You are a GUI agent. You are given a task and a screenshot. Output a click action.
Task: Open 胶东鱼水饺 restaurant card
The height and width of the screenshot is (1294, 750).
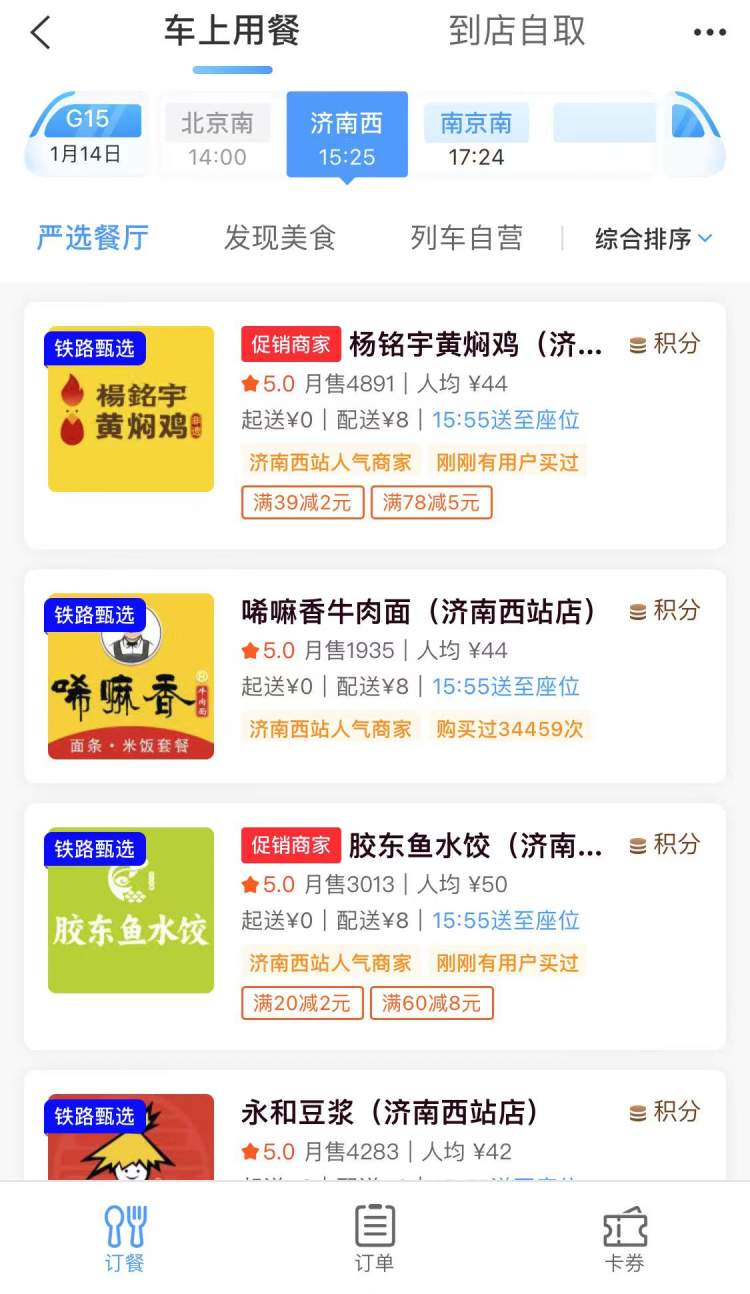tap(375, 926)
